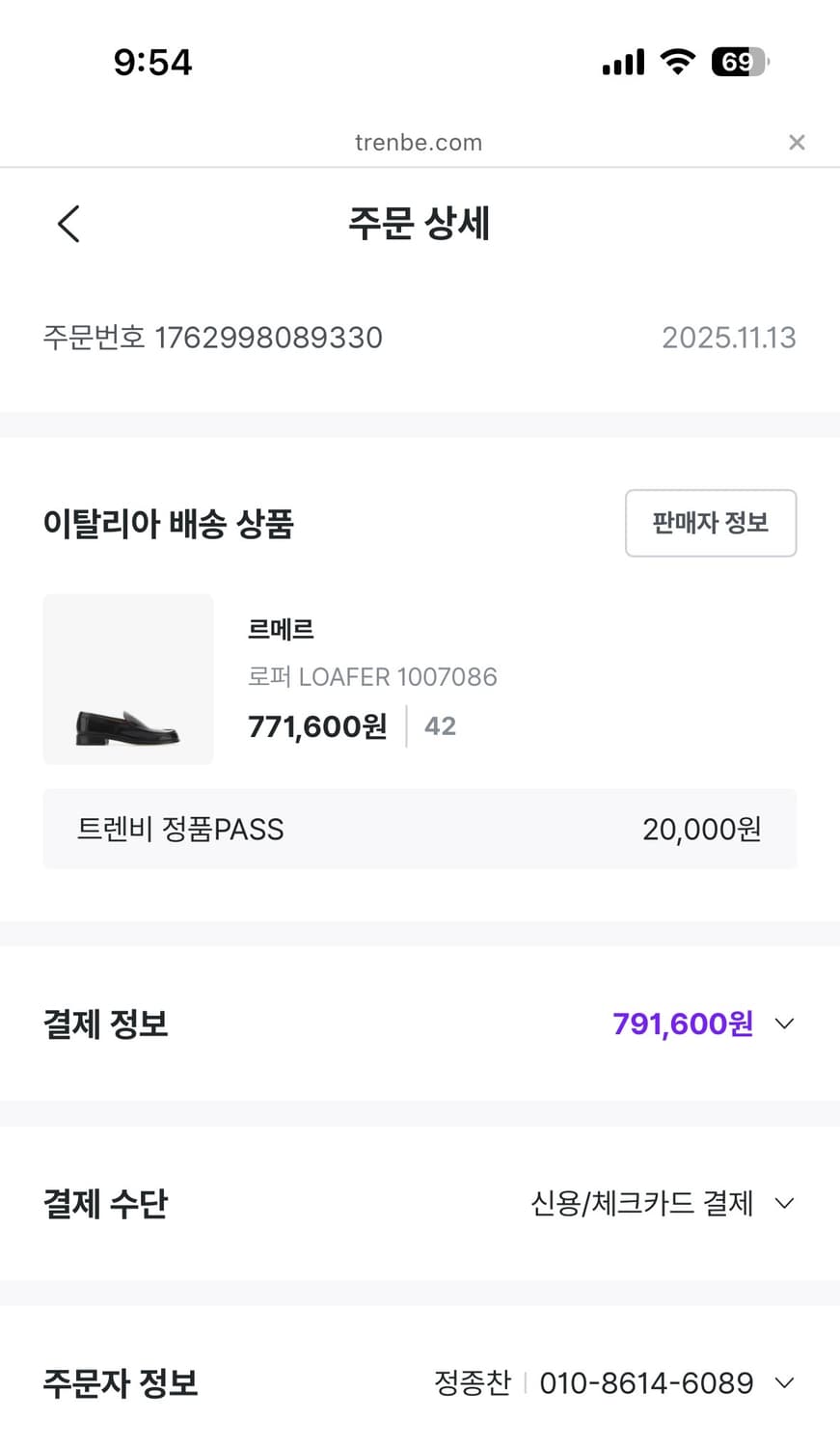The height and width of the screenshot is (1447, 840).
Task: Tap the clock showing 9:54
Action: point(153,61)
